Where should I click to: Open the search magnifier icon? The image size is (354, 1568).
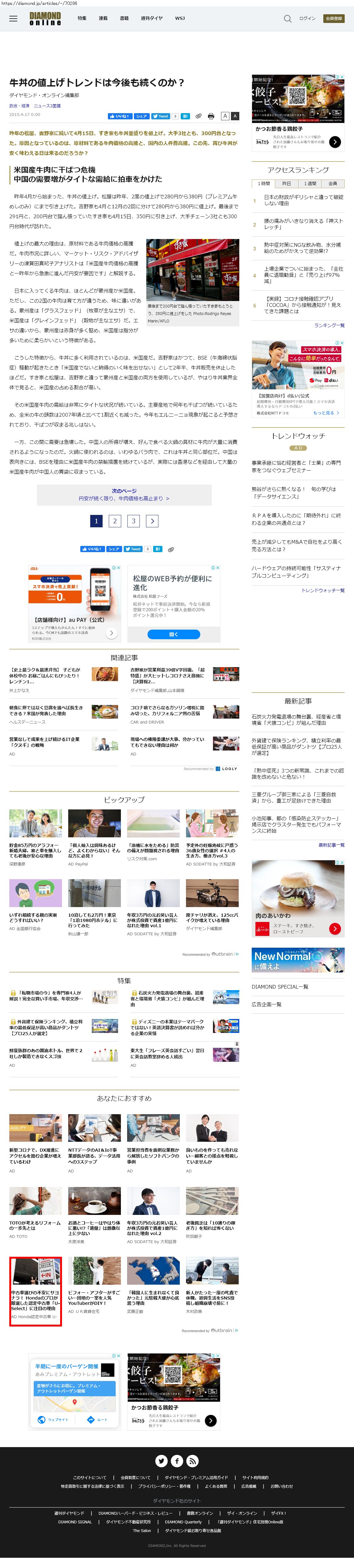(288, 18)
